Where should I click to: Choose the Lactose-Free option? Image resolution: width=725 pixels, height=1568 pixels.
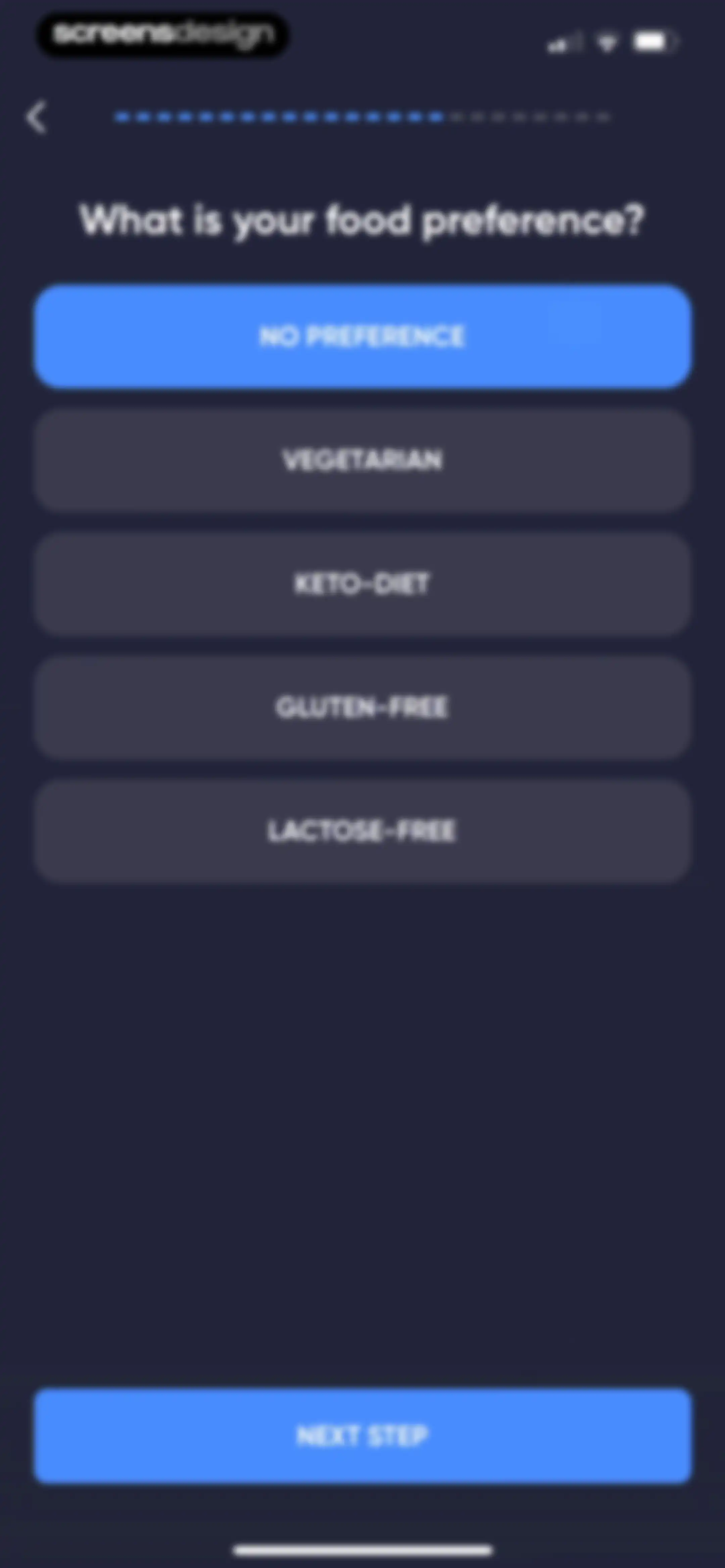point(362,831)
